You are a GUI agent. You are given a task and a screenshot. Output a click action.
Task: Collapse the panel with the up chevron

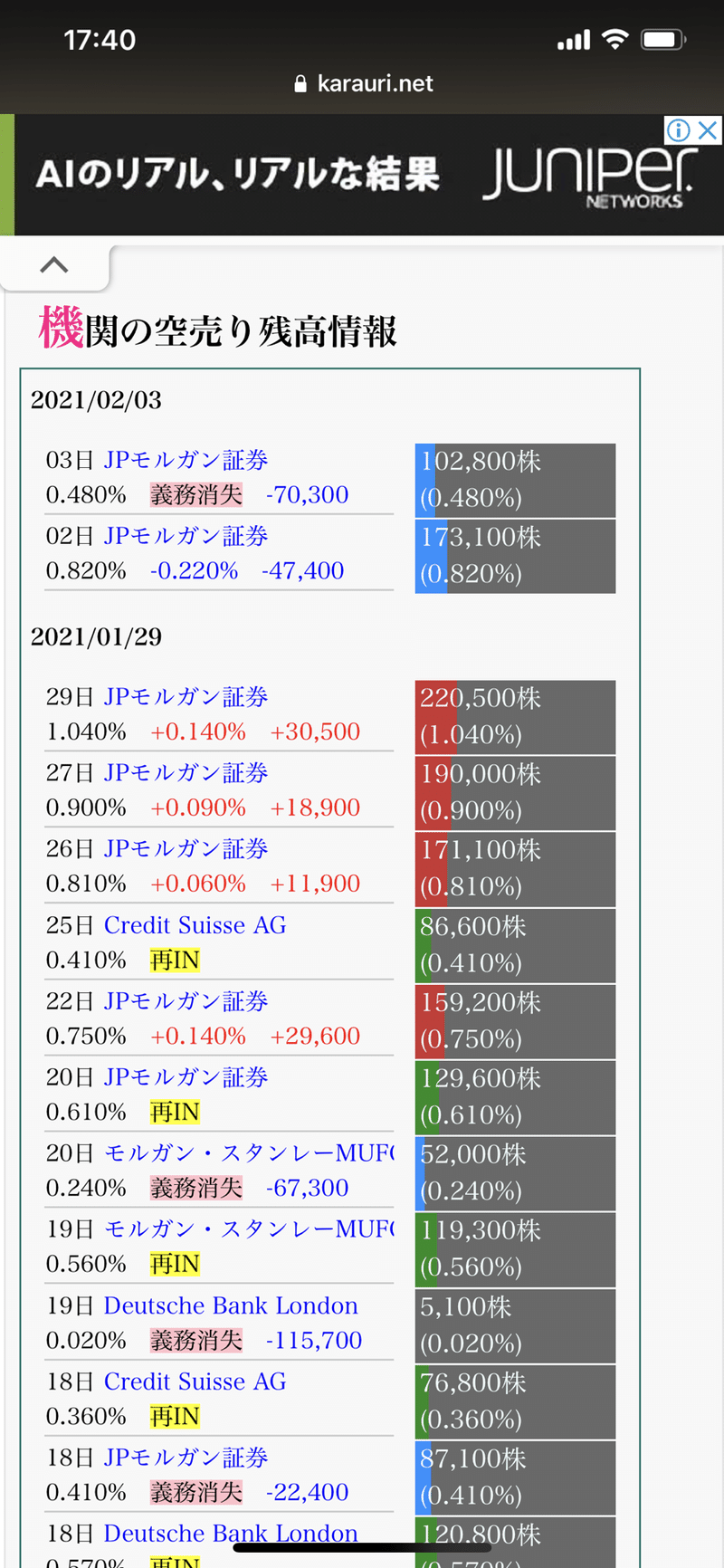tap(54, 264)
